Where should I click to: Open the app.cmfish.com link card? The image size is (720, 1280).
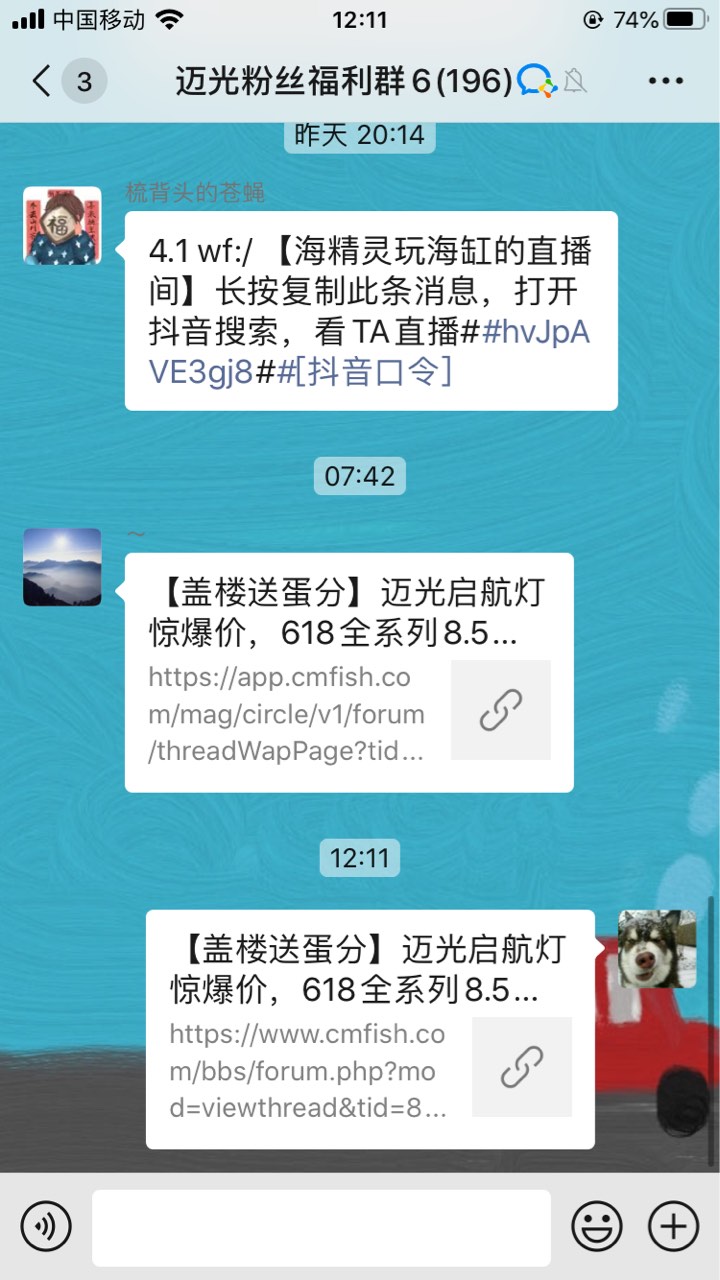349,672
